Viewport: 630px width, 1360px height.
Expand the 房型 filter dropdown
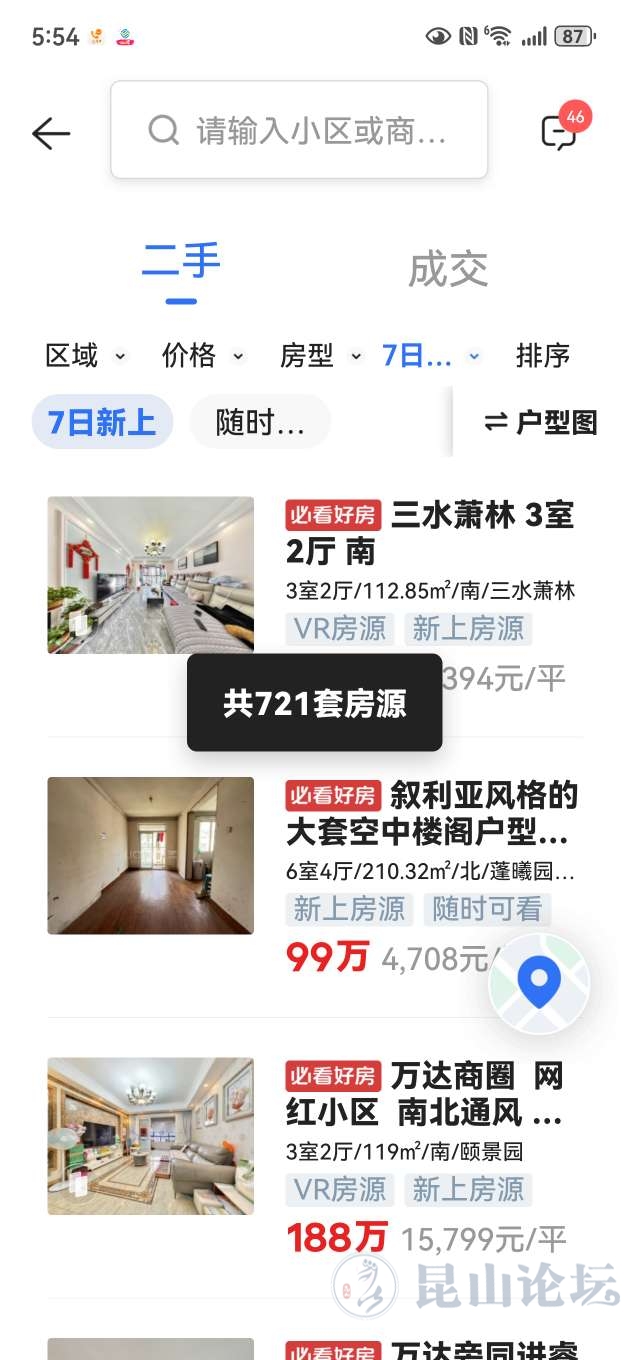click(x=319, y=355)
